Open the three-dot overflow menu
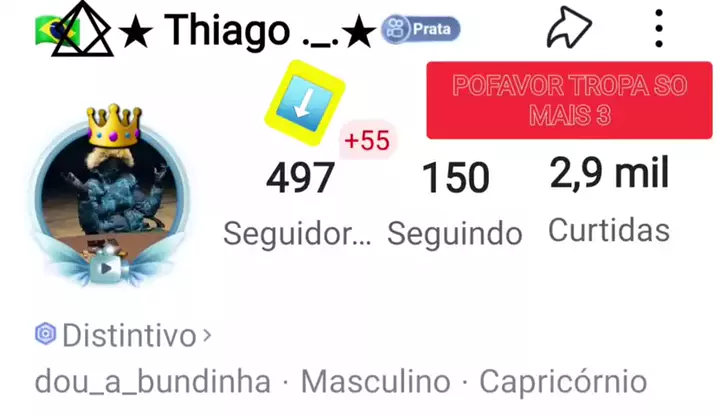 tap(659, 29)
